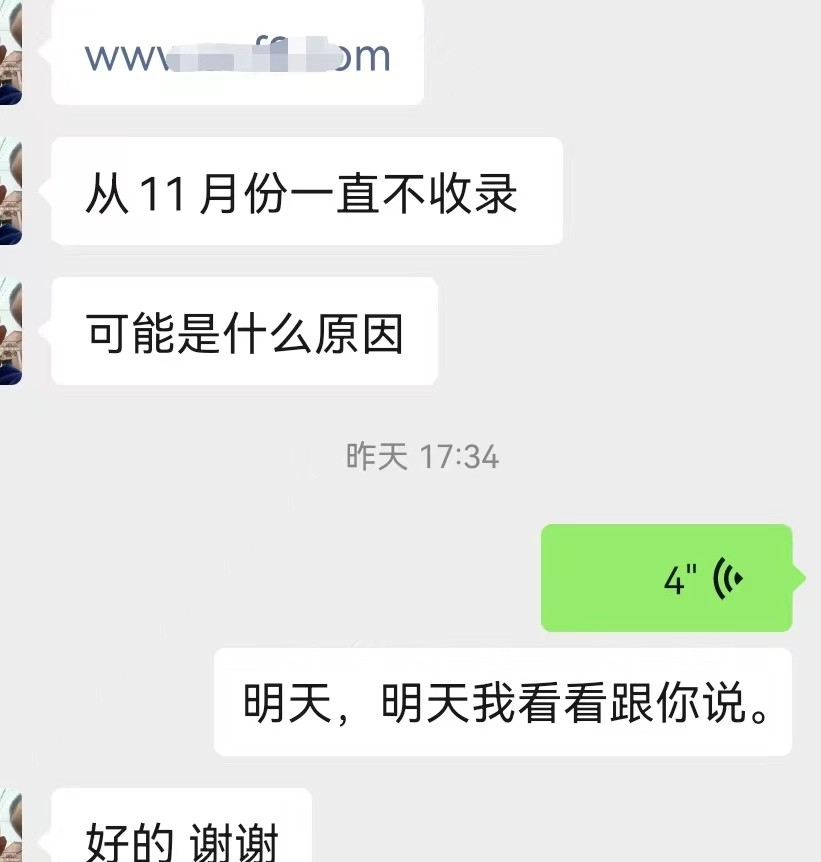Open the blurred www website link
821x862 pixels.
pos(237,55)
